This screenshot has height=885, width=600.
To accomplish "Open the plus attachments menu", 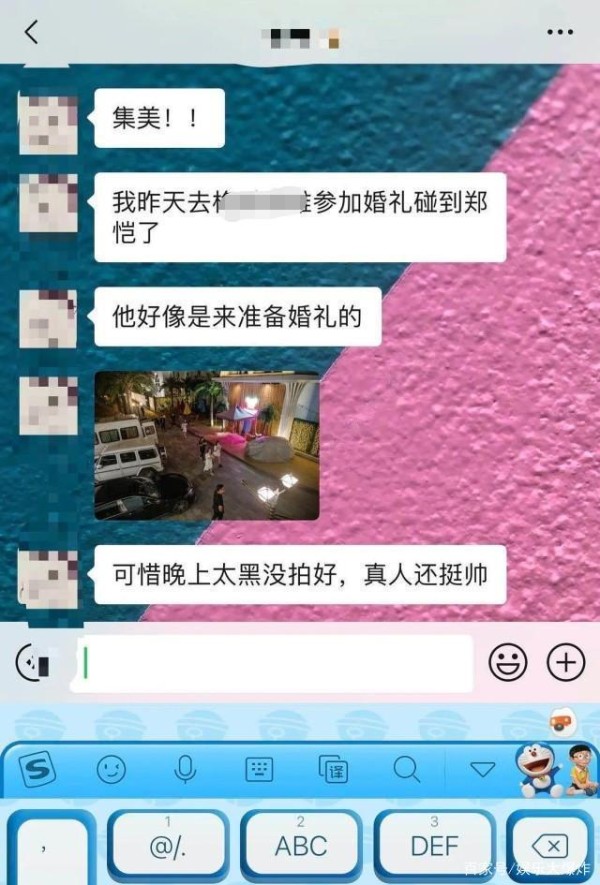I will point(566,662).
